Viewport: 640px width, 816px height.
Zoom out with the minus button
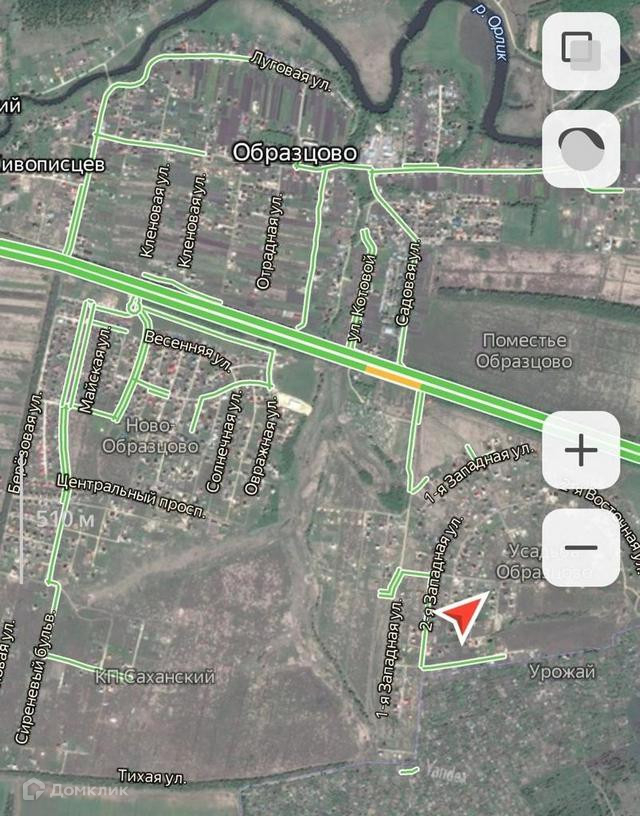(x=581, y=548)
